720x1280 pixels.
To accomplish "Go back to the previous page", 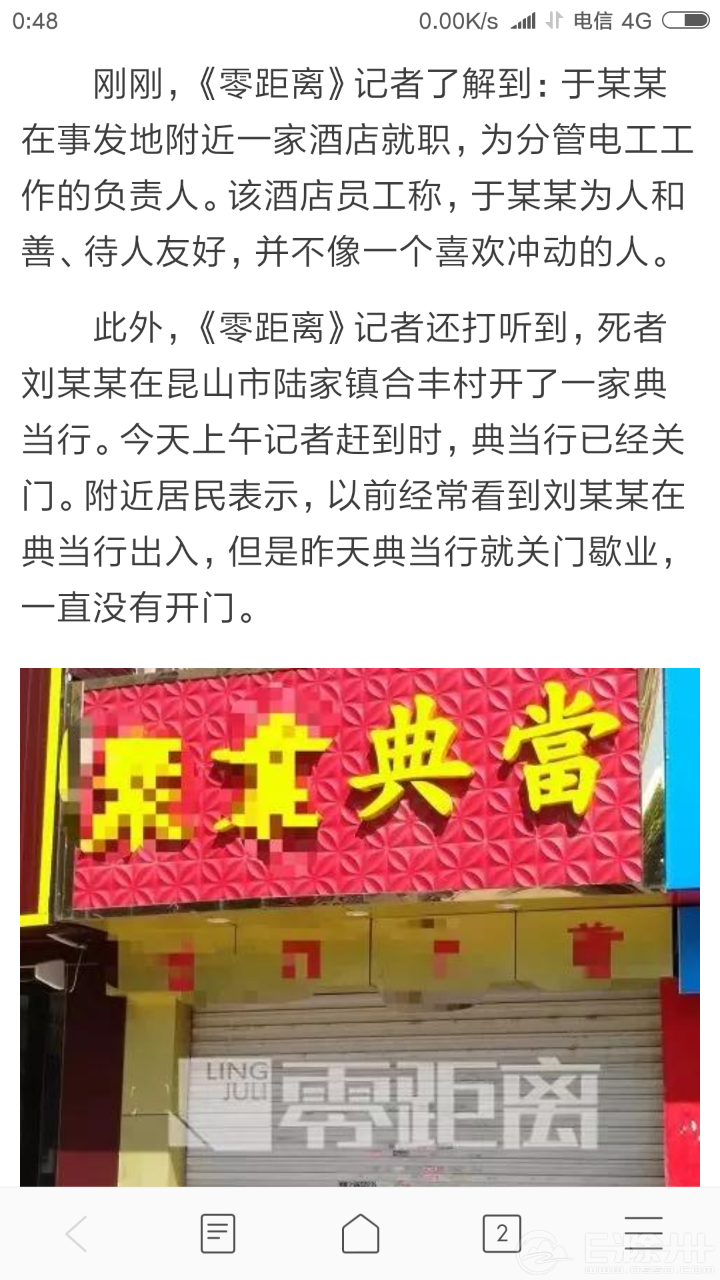I will (x=76, y=1234).
